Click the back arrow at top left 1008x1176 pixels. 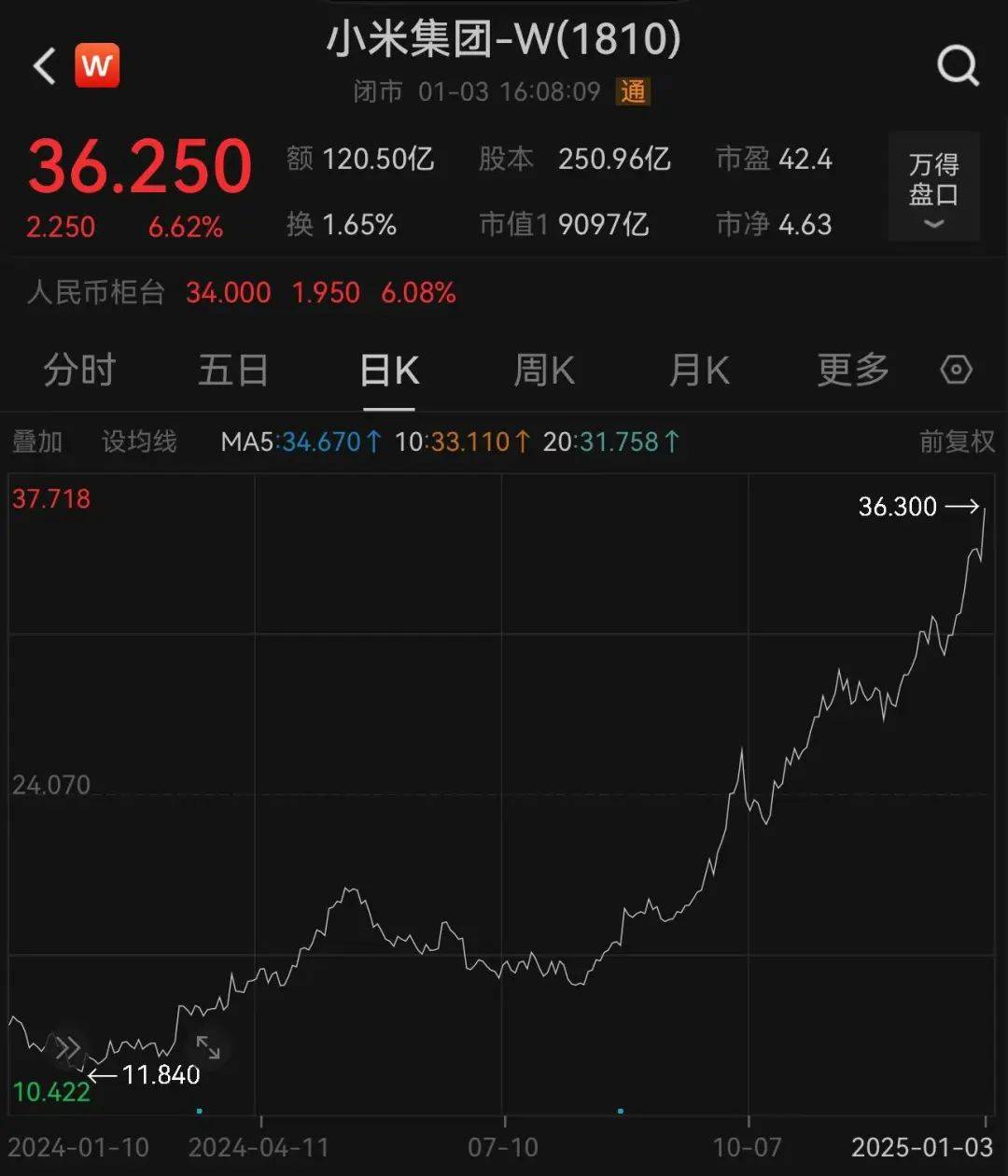click(42, 65)
